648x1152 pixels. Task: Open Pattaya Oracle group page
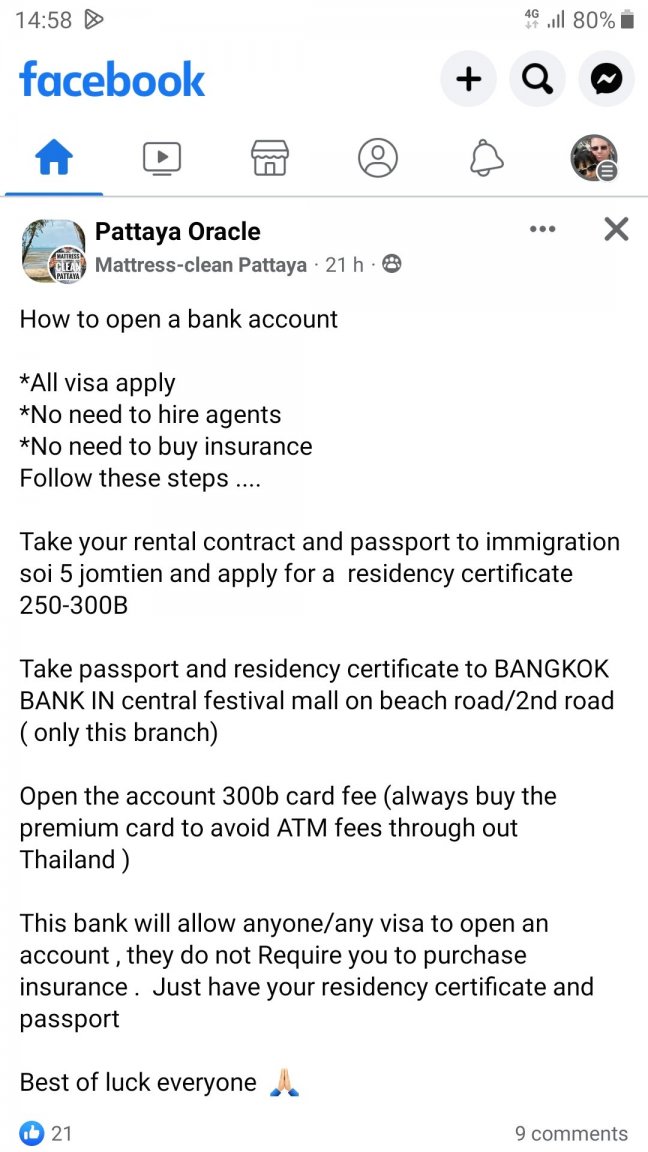(177, 232)
